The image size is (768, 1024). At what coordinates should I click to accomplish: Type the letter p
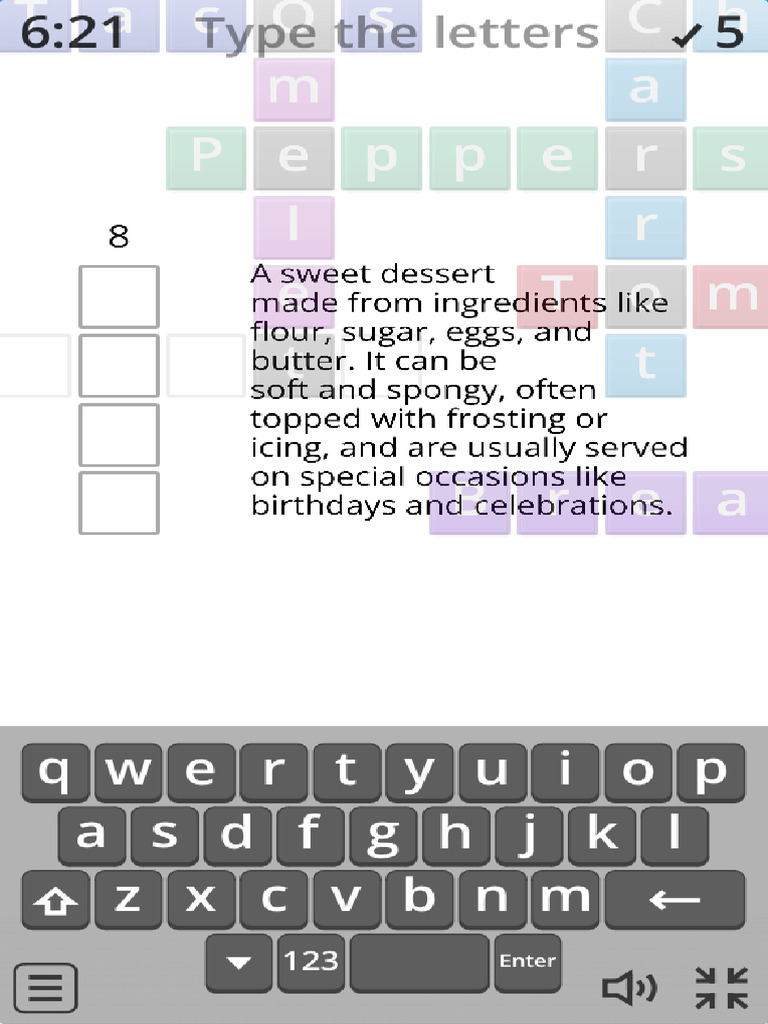pos(711,772)
